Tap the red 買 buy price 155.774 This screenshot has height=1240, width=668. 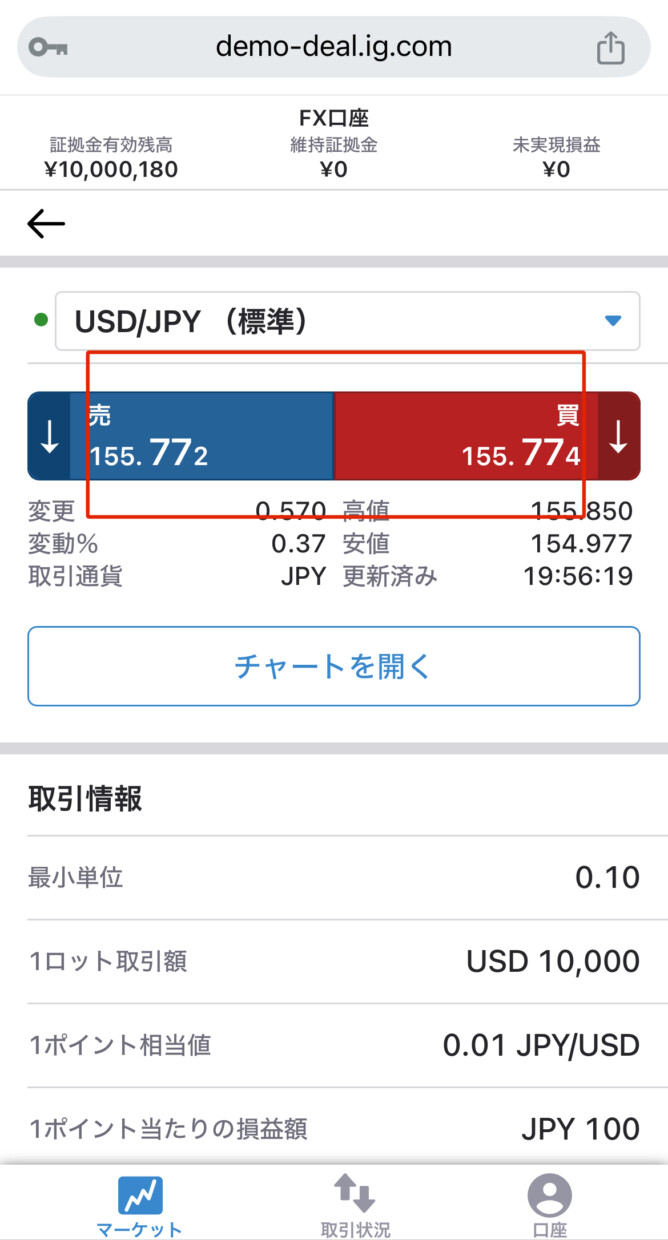[x=466, y=436]
